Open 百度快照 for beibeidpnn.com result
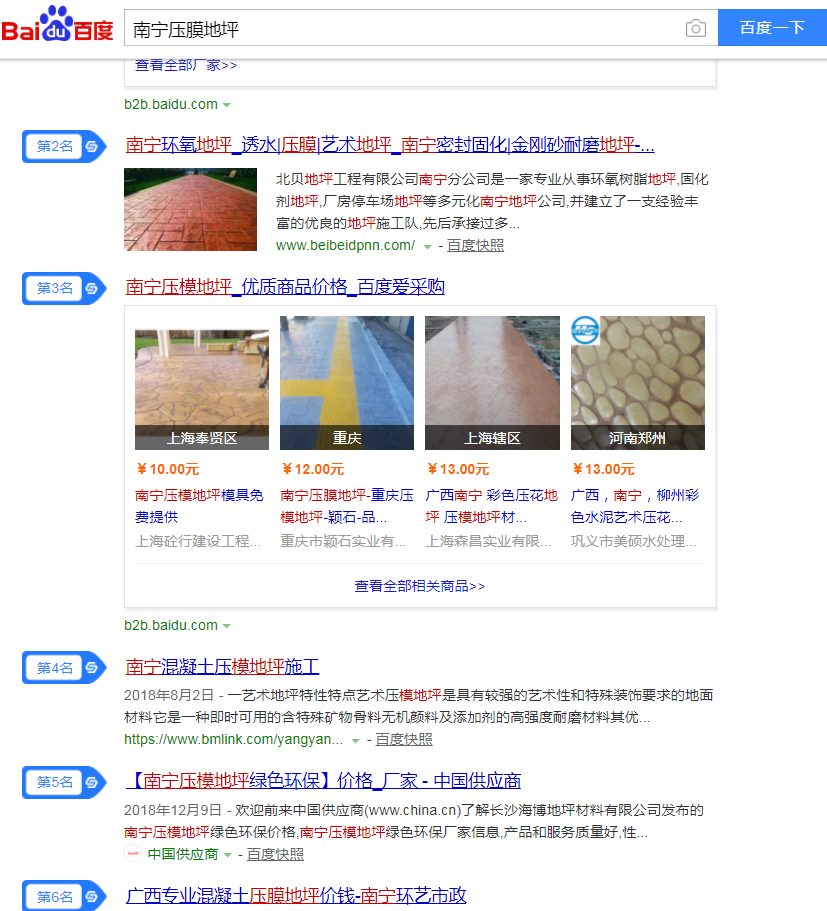Image resolution: width=827 pixels, height=911 pixels. point(475,245)
